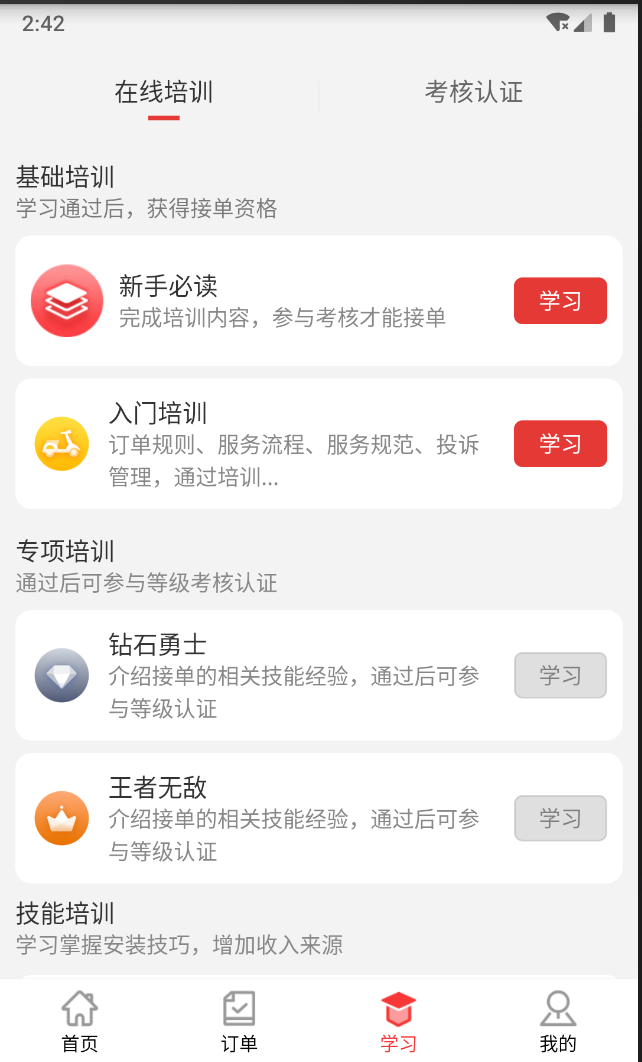Go to the 首页 home tab
This screenshot has height=1062, width=642.
(80, 1020)
